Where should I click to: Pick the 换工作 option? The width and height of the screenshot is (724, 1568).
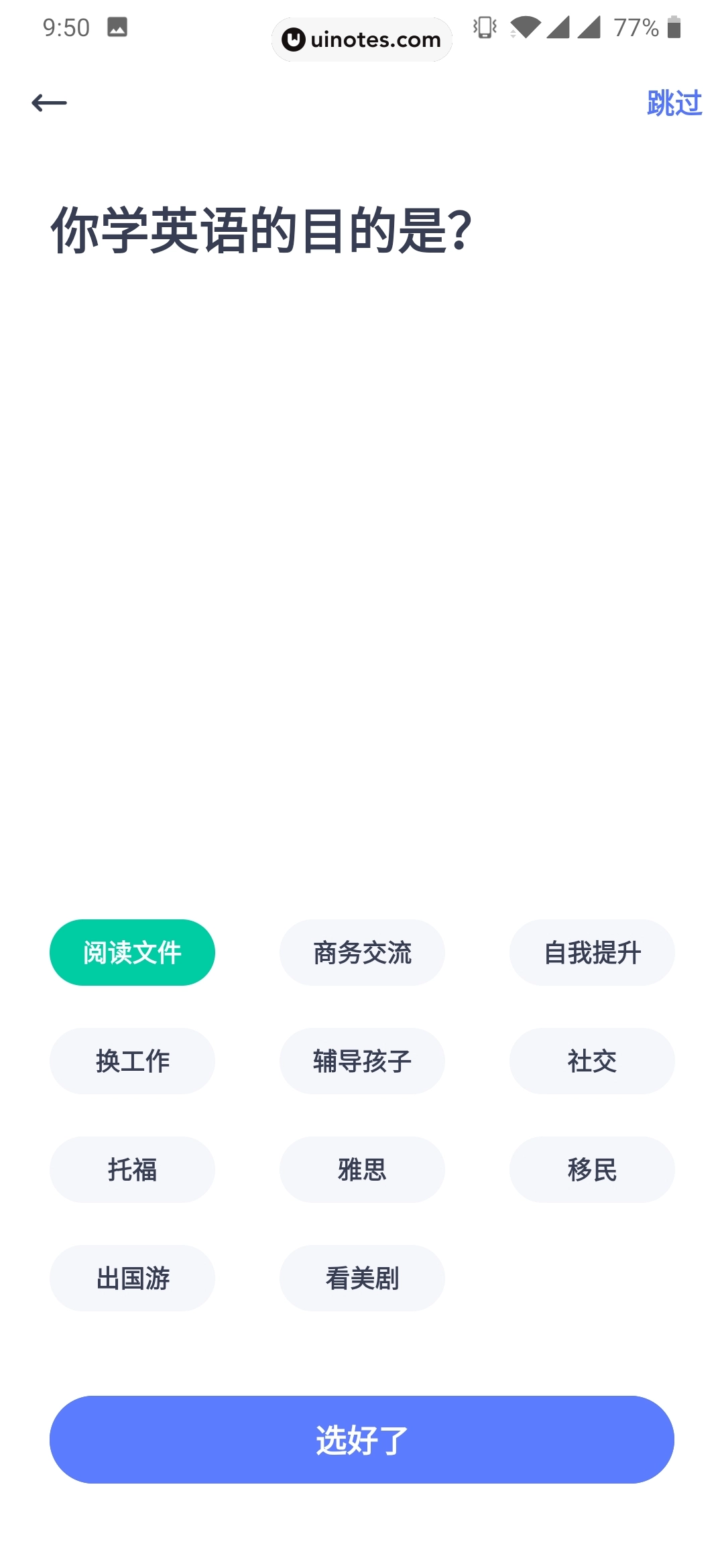(132, 1061)
